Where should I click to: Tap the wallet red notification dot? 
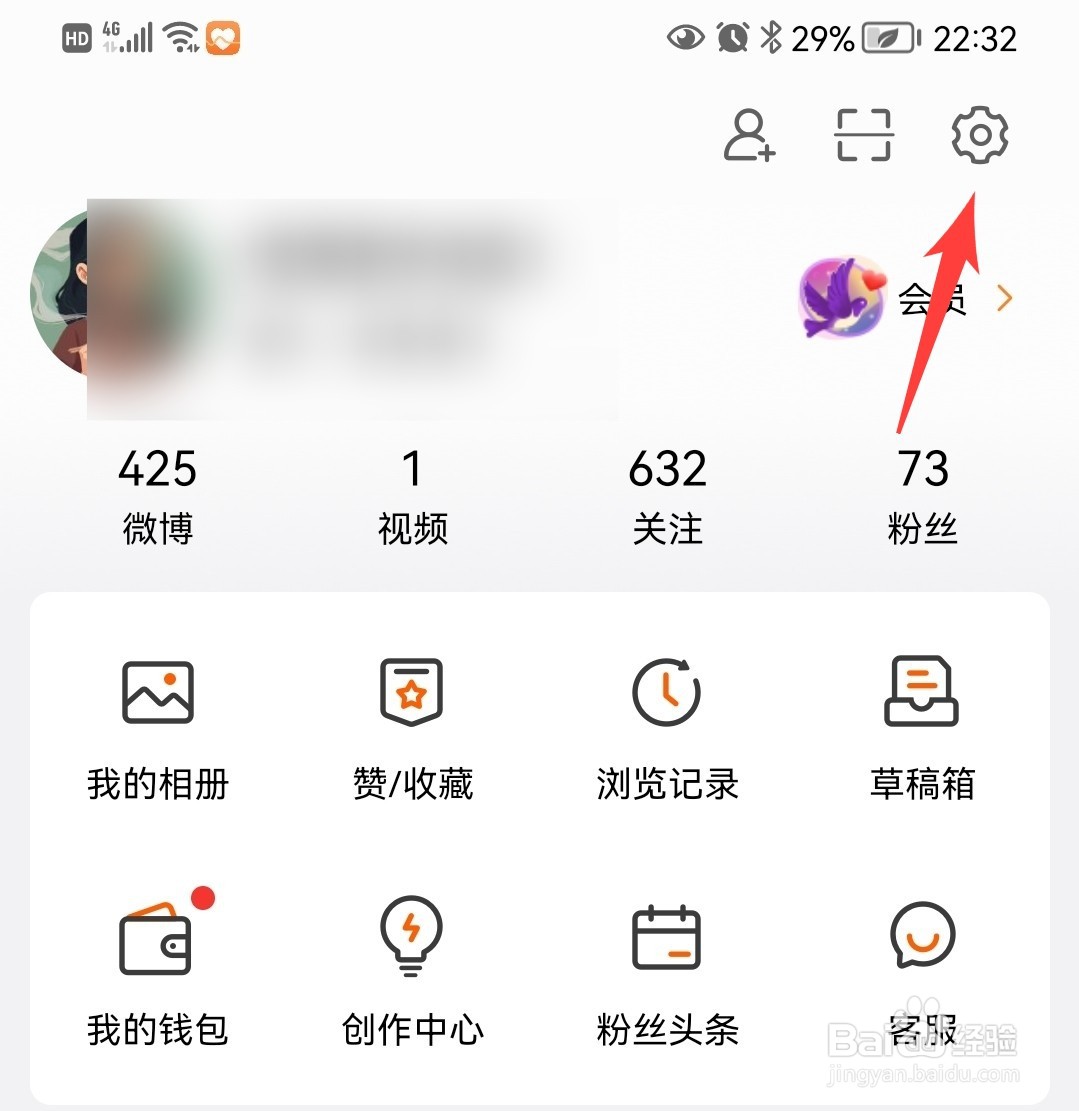[x=203, y=899]
